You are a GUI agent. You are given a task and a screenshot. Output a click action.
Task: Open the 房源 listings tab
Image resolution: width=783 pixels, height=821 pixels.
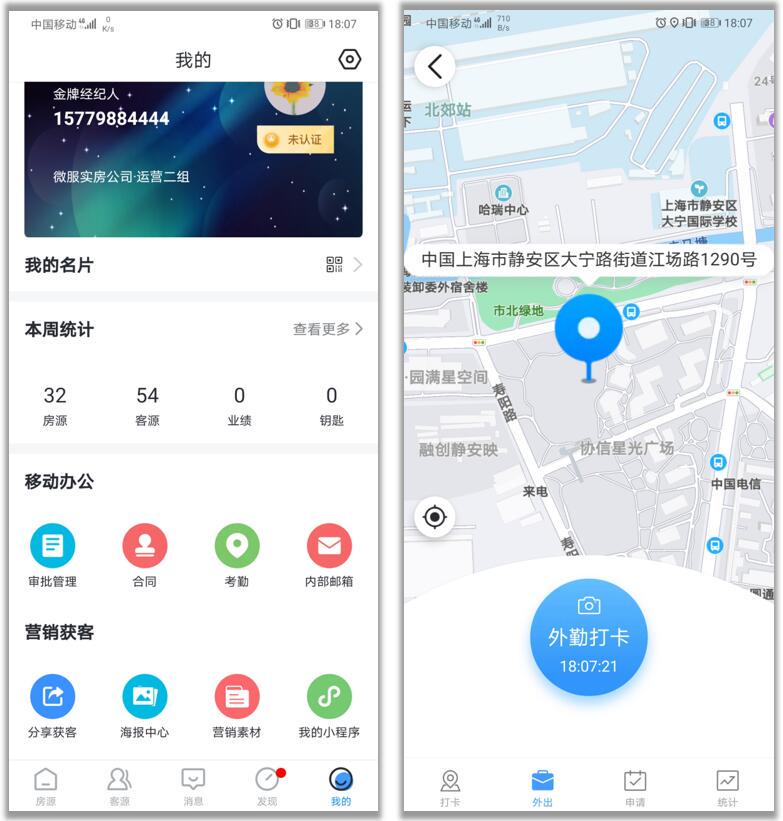(44, 787)
